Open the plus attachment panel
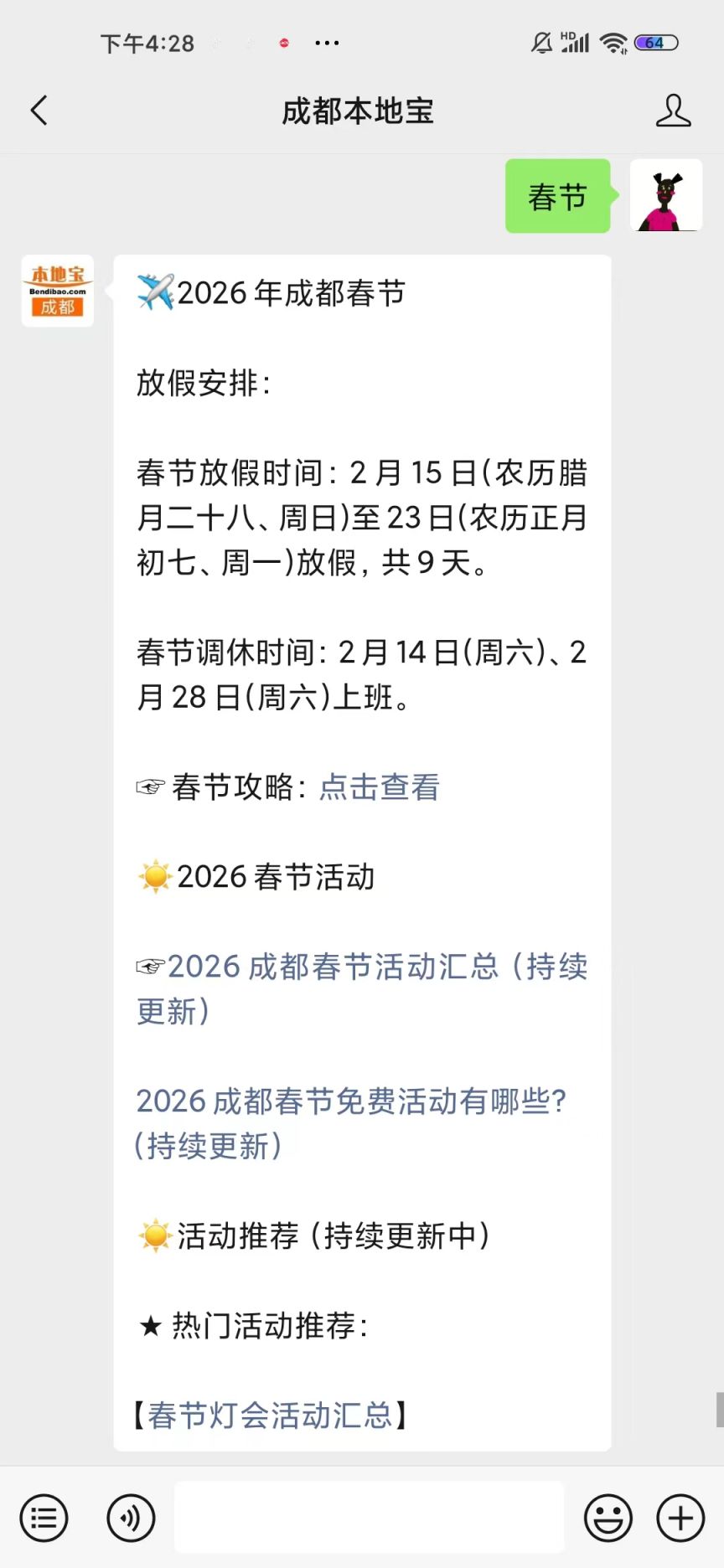Screen dimensions: 724x1568 point(680,1517)
